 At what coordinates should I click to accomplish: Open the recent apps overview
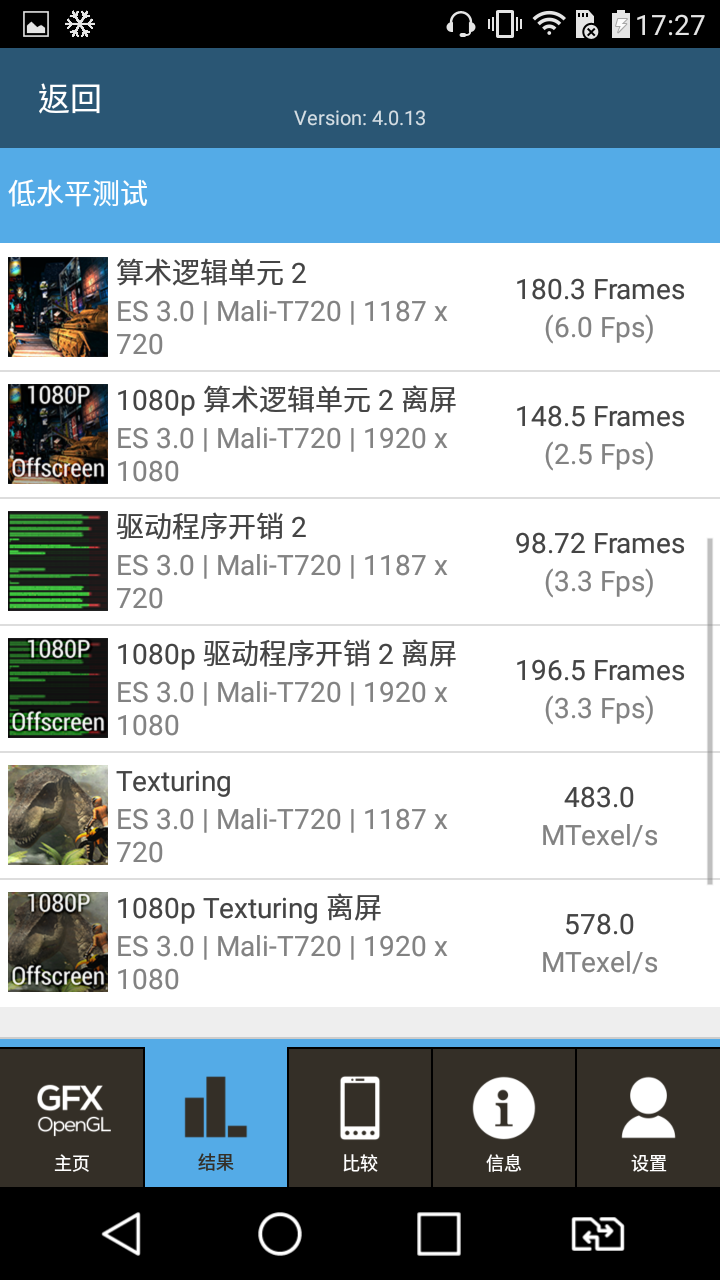coord(439,1234)
